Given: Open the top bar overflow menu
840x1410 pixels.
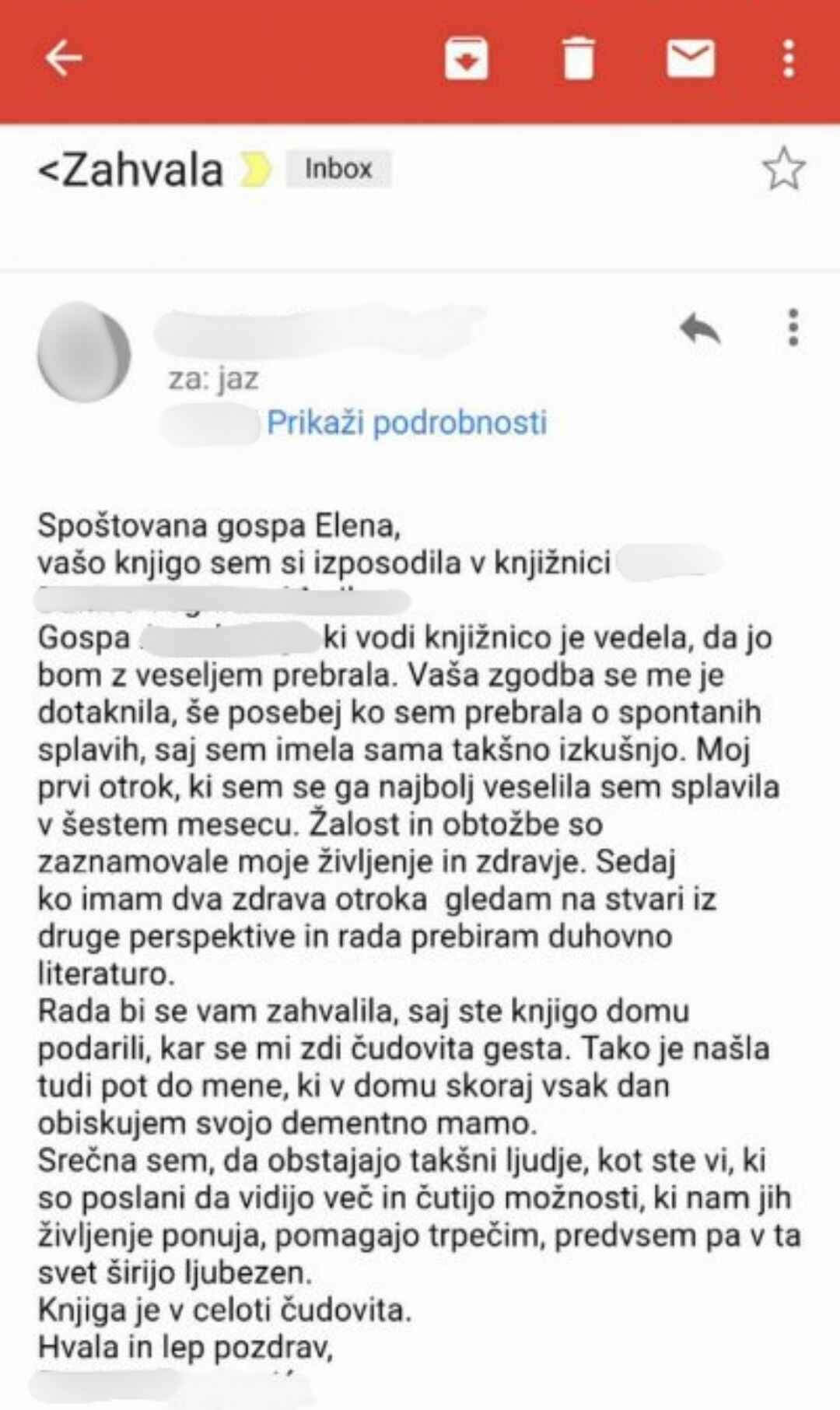Looking at the screenshot, I should 789,58.
